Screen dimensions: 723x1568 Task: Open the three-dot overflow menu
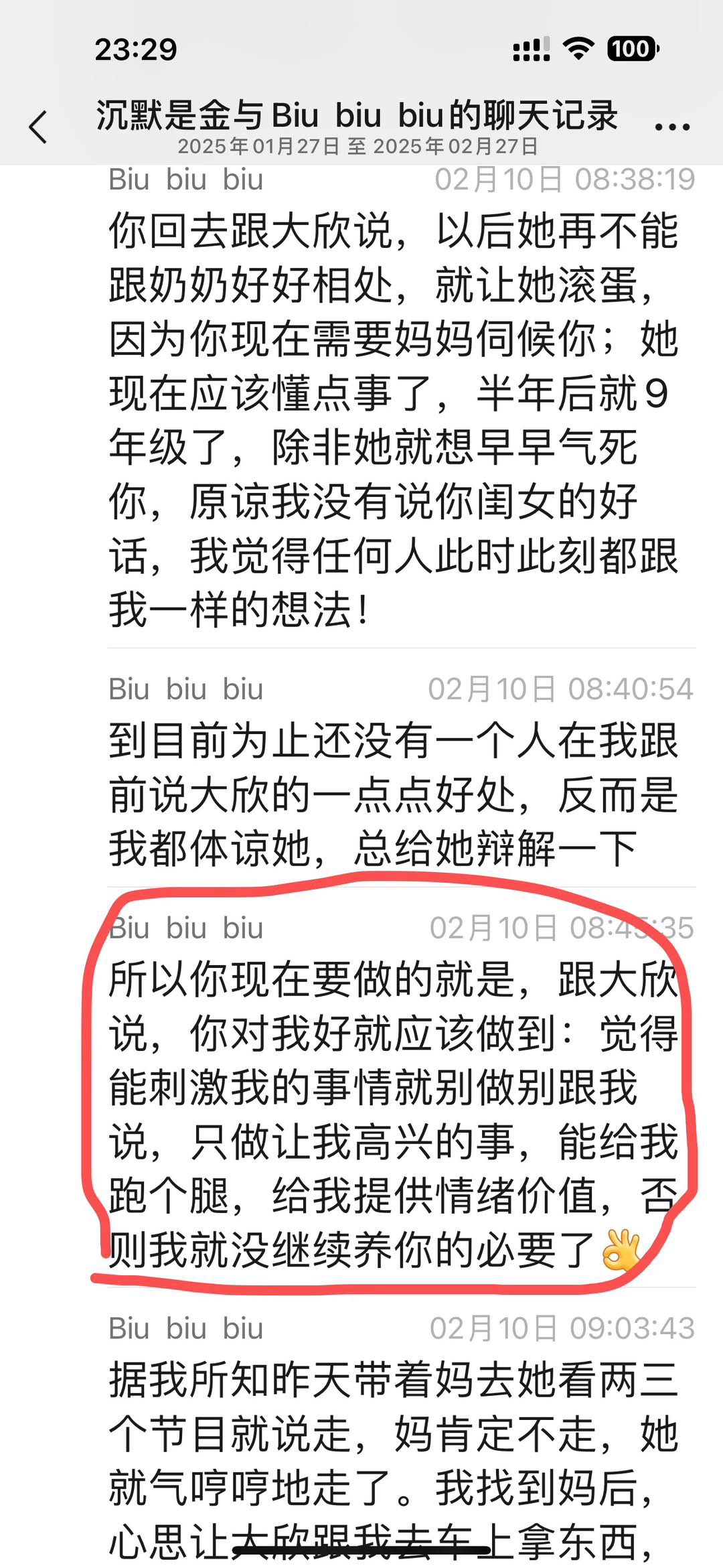671,126
